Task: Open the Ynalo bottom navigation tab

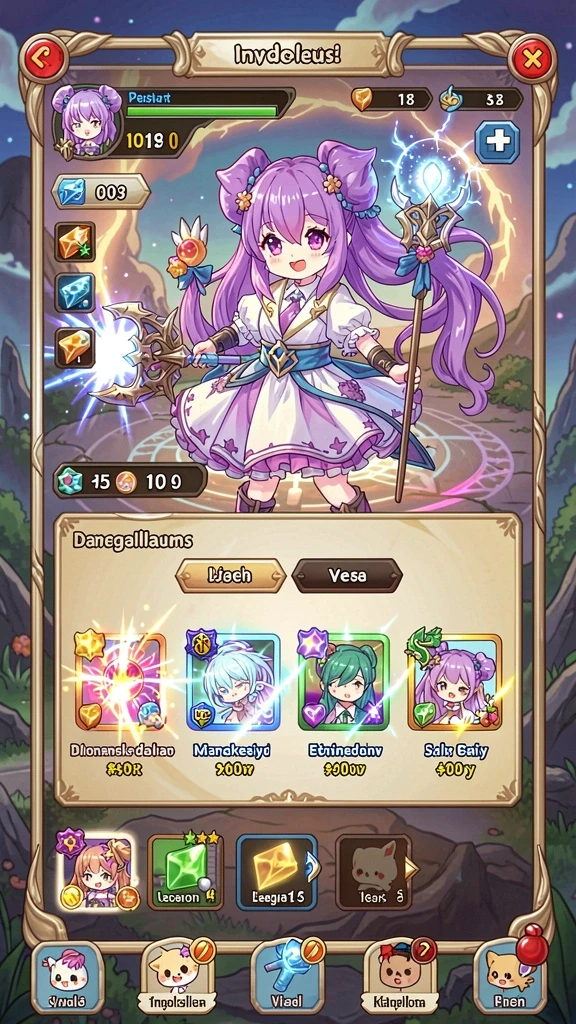Action: [68, 977]
